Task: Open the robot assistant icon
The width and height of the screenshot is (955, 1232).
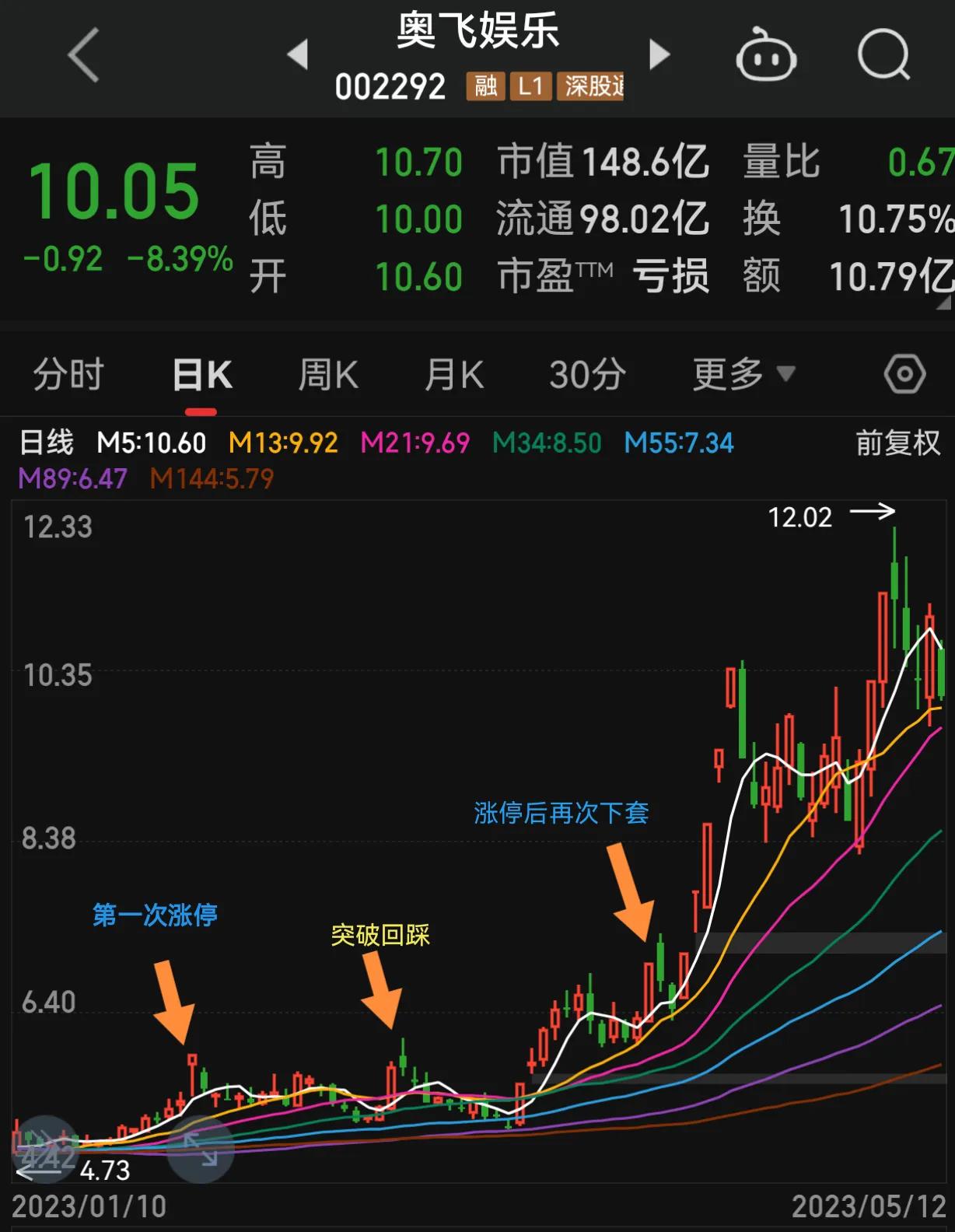Action: (x=765, y=57)
